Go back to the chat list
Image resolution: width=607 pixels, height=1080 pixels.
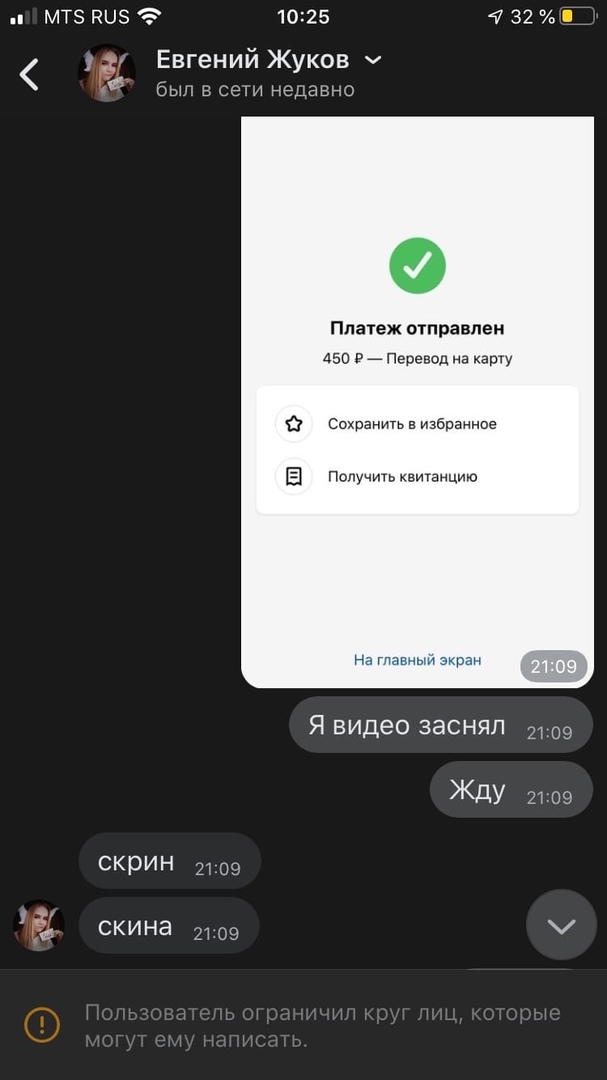pos(30,74)
